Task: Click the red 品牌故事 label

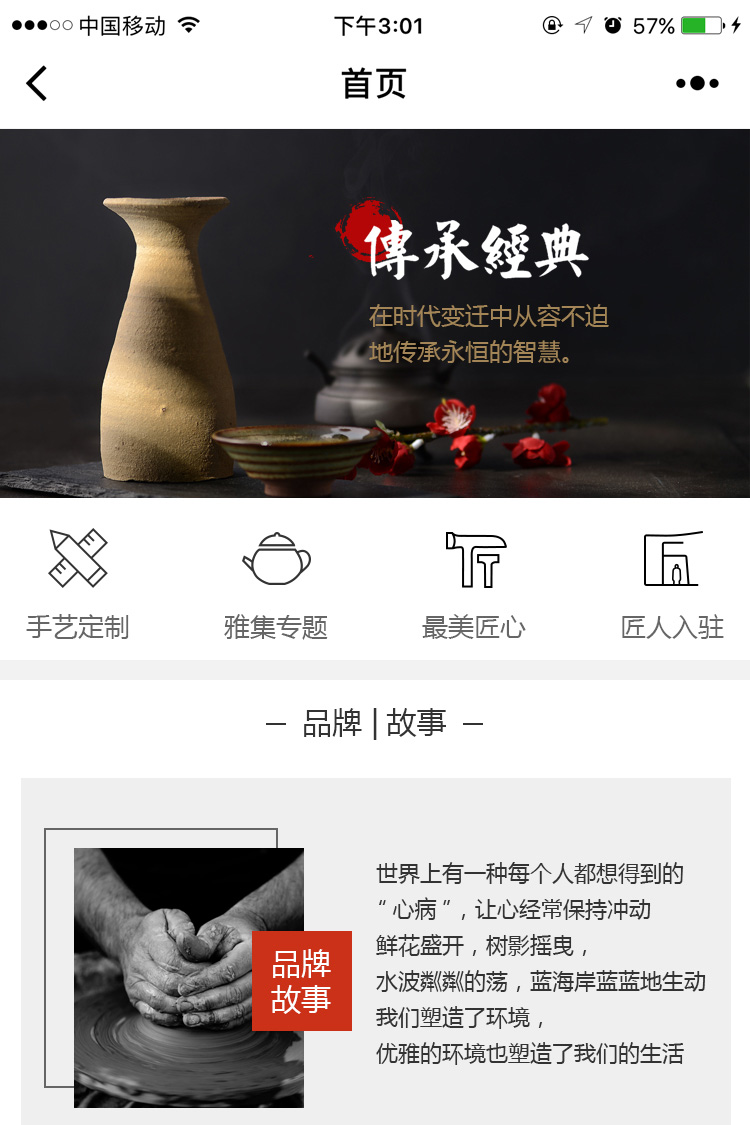Action: (x=302, y=980)
